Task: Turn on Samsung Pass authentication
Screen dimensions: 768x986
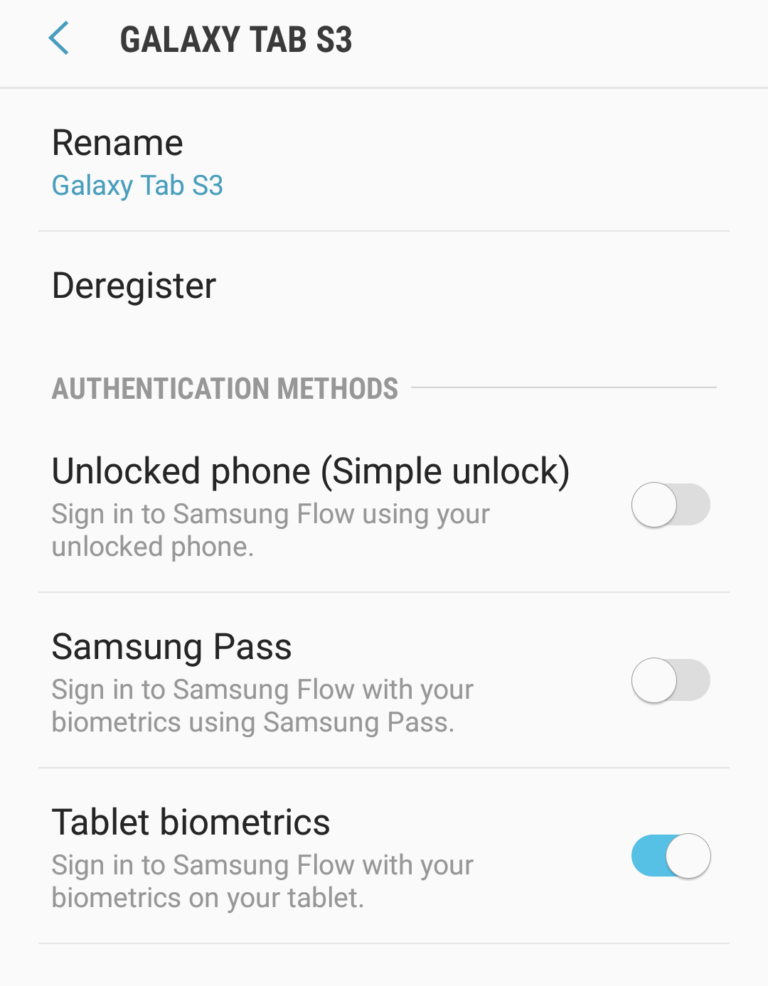Action: 670,682
